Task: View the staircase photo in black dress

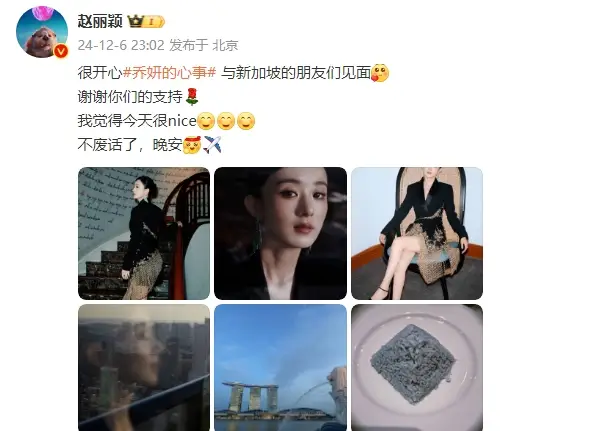Action: (x=144, y=232)
